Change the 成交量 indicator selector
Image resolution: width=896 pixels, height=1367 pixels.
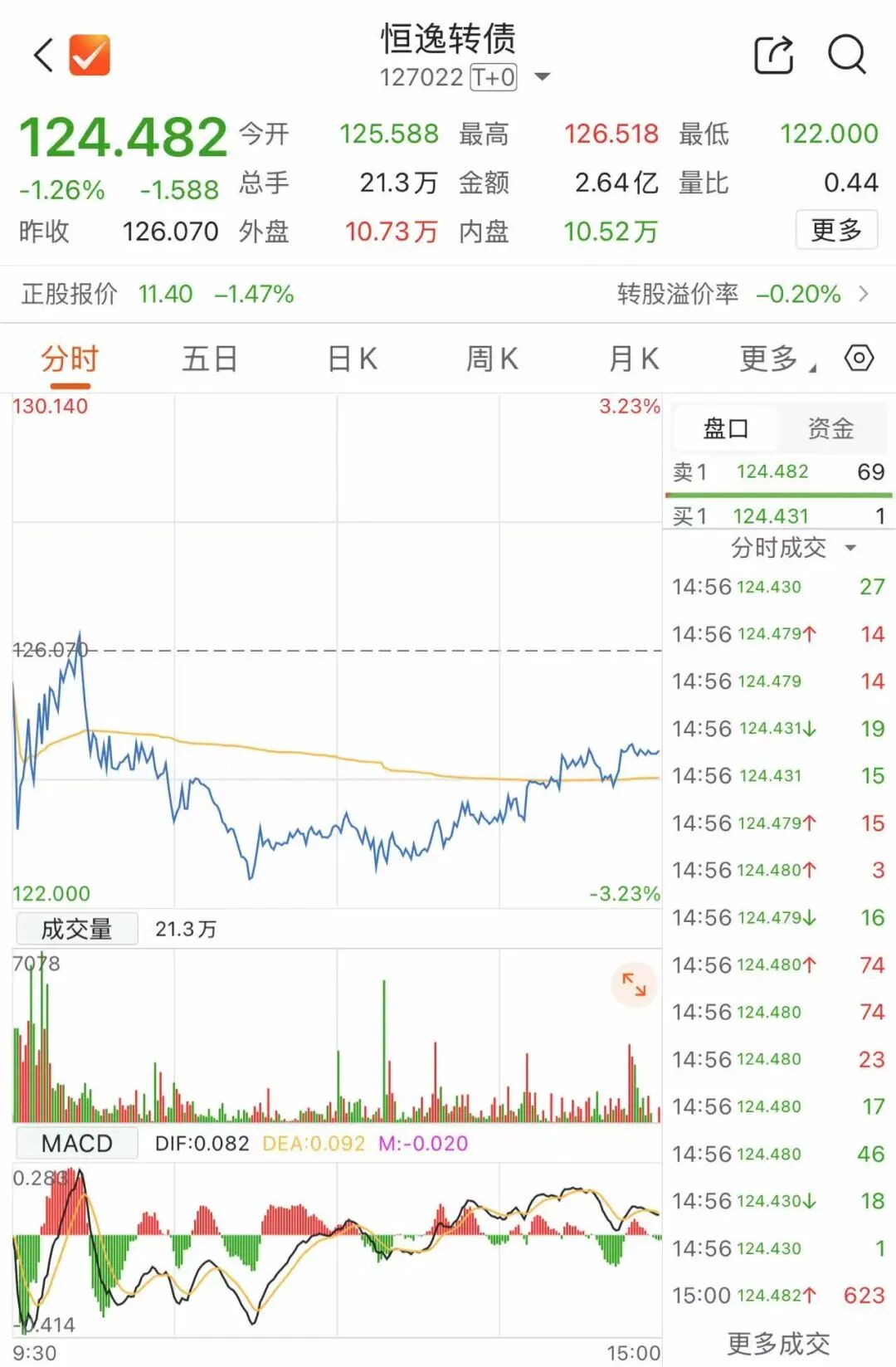pyautogui.click(x=76, y=930)
